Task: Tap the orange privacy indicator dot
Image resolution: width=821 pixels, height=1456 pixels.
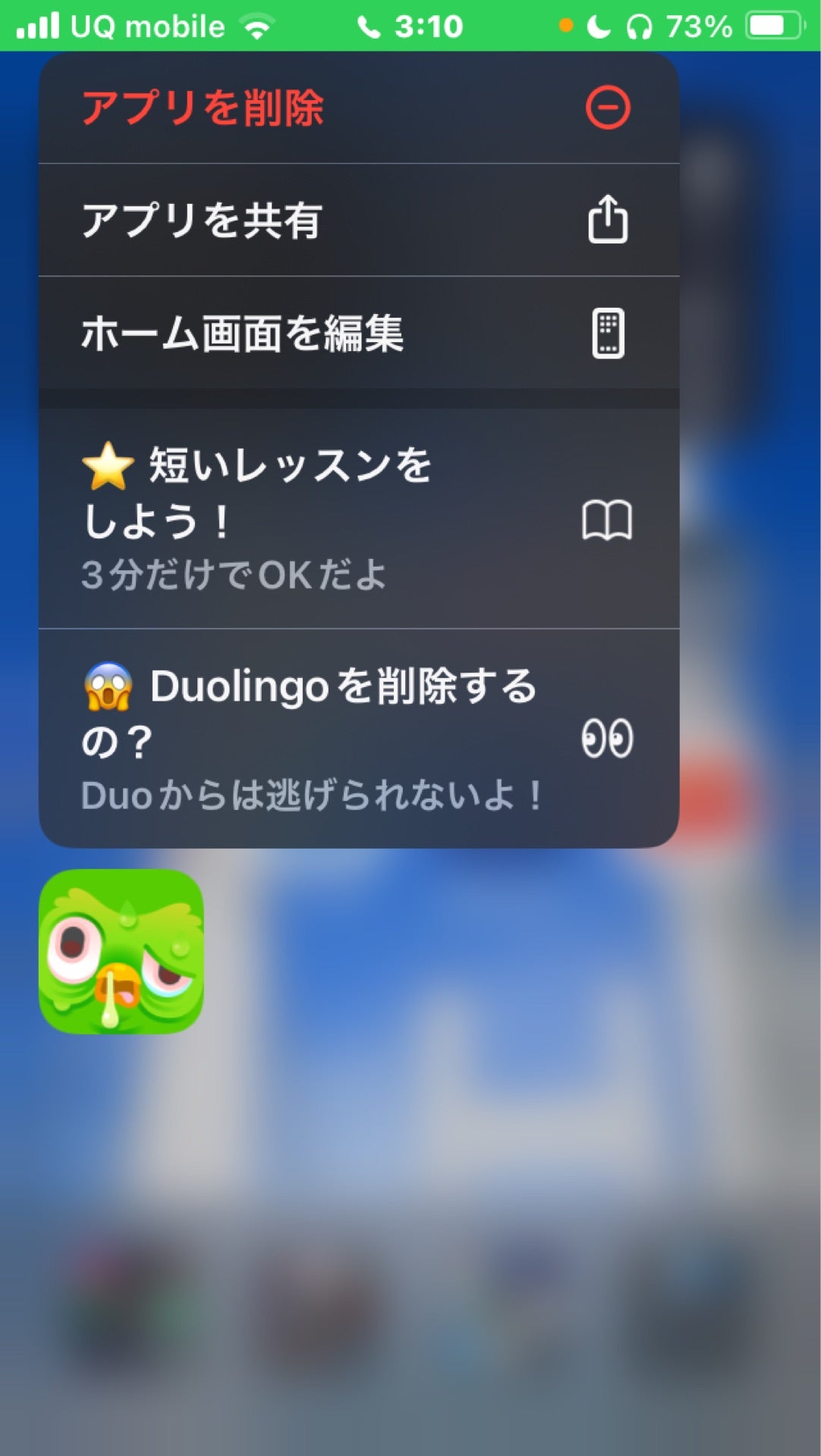Action: pyautogui.click(x=565, y=25)
